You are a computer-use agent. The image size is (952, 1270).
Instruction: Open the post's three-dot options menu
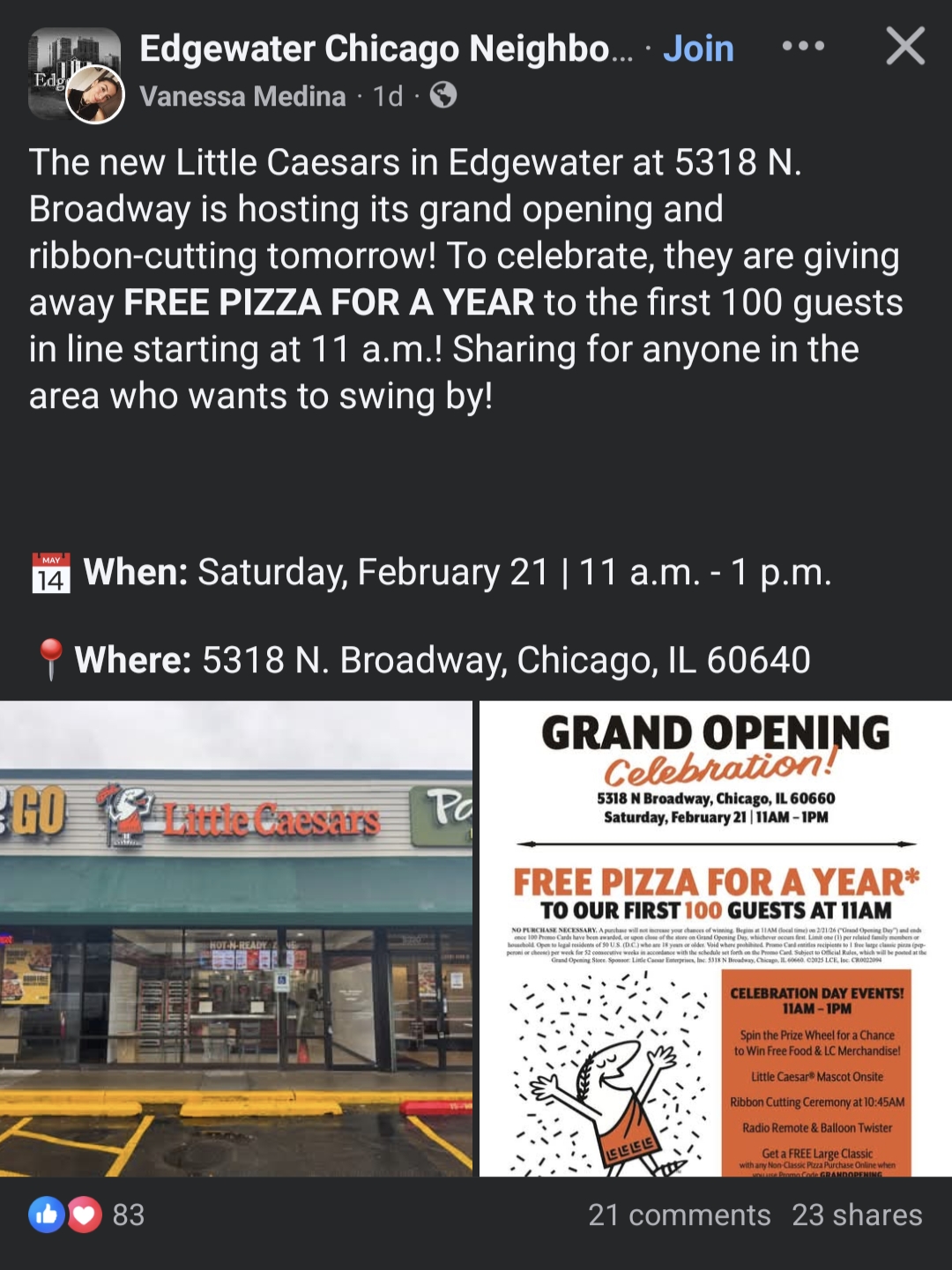pos(803,46)
